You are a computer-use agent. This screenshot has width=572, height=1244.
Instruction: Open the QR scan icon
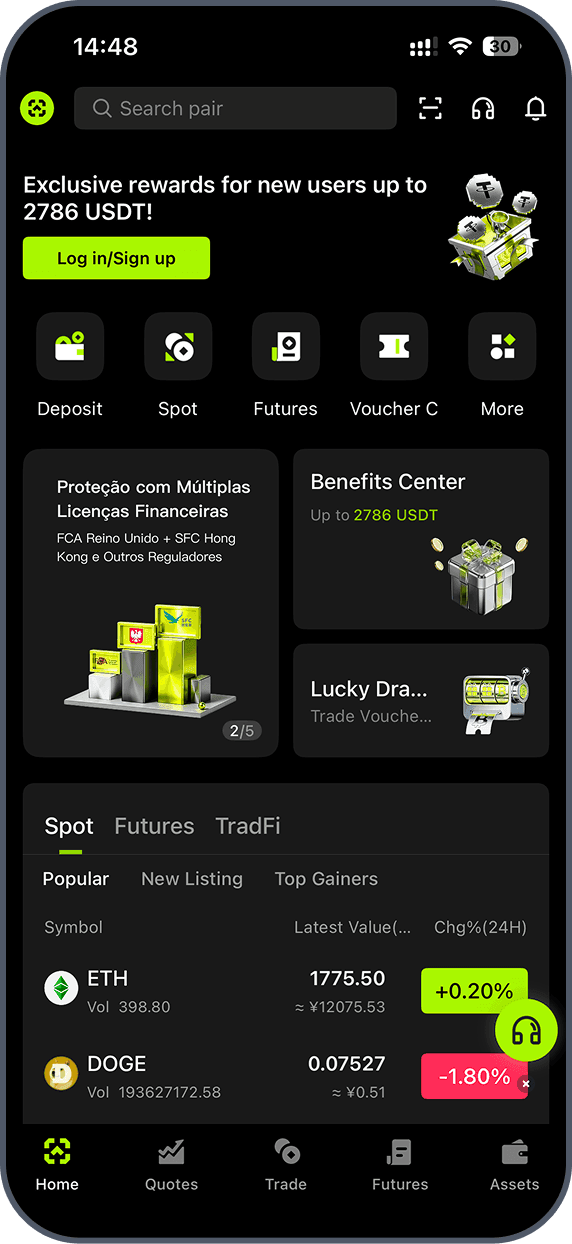(430, 108)
